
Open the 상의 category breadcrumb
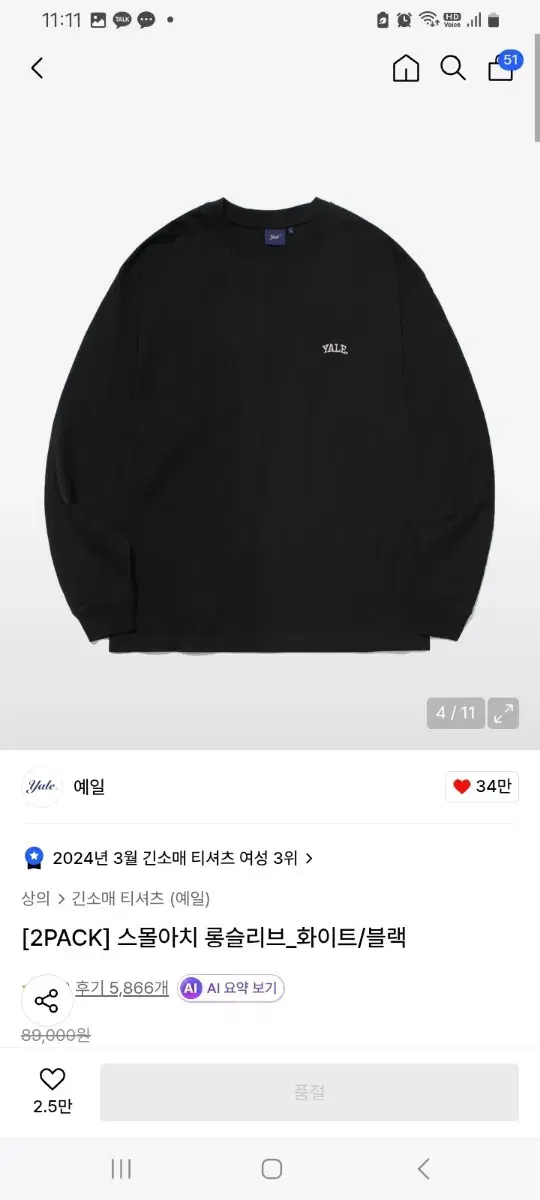point(35,898)
